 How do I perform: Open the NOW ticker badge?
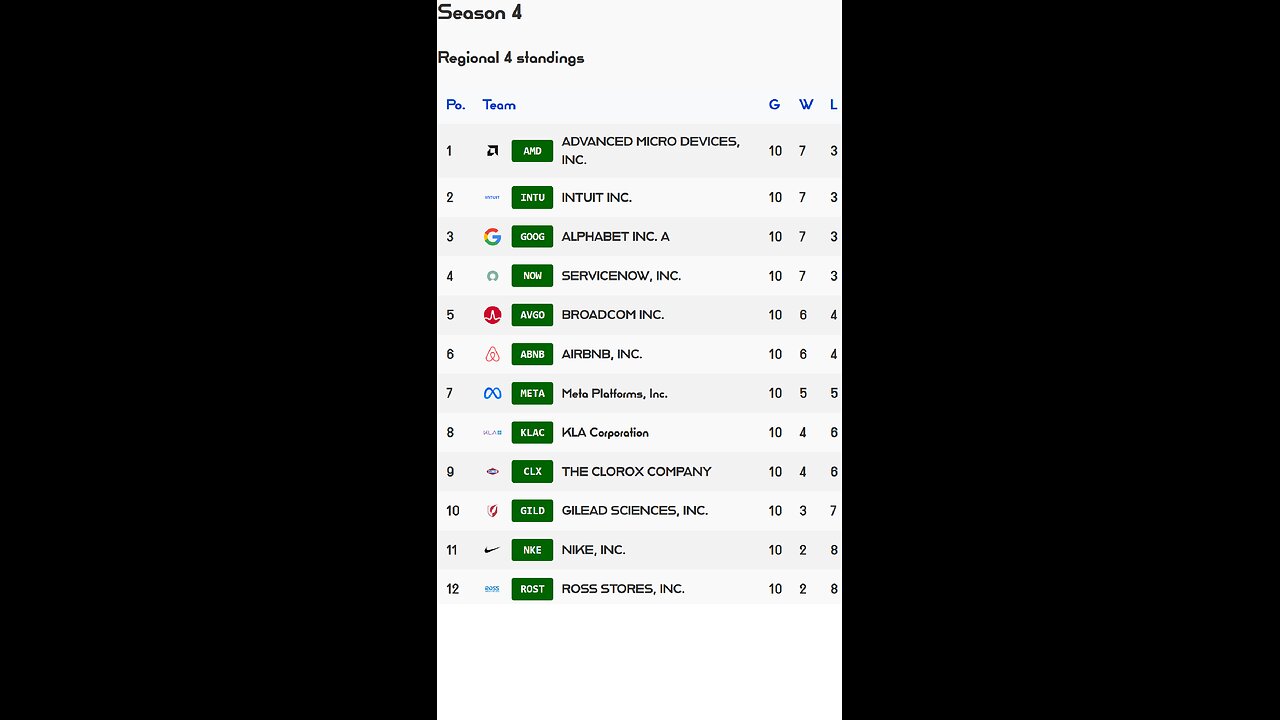pos(532,276)
